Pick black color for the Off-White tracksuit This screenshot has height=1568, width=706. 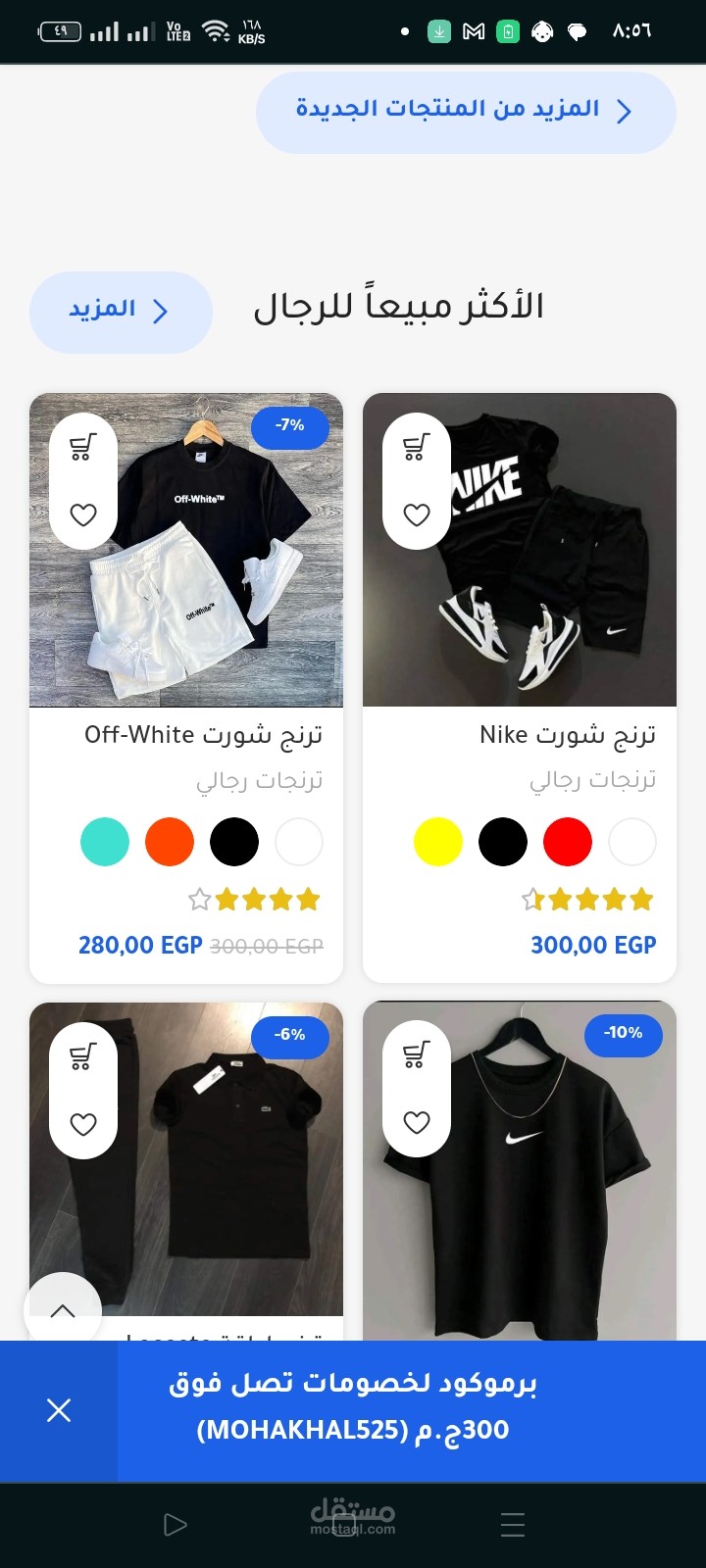coord(234,842)
